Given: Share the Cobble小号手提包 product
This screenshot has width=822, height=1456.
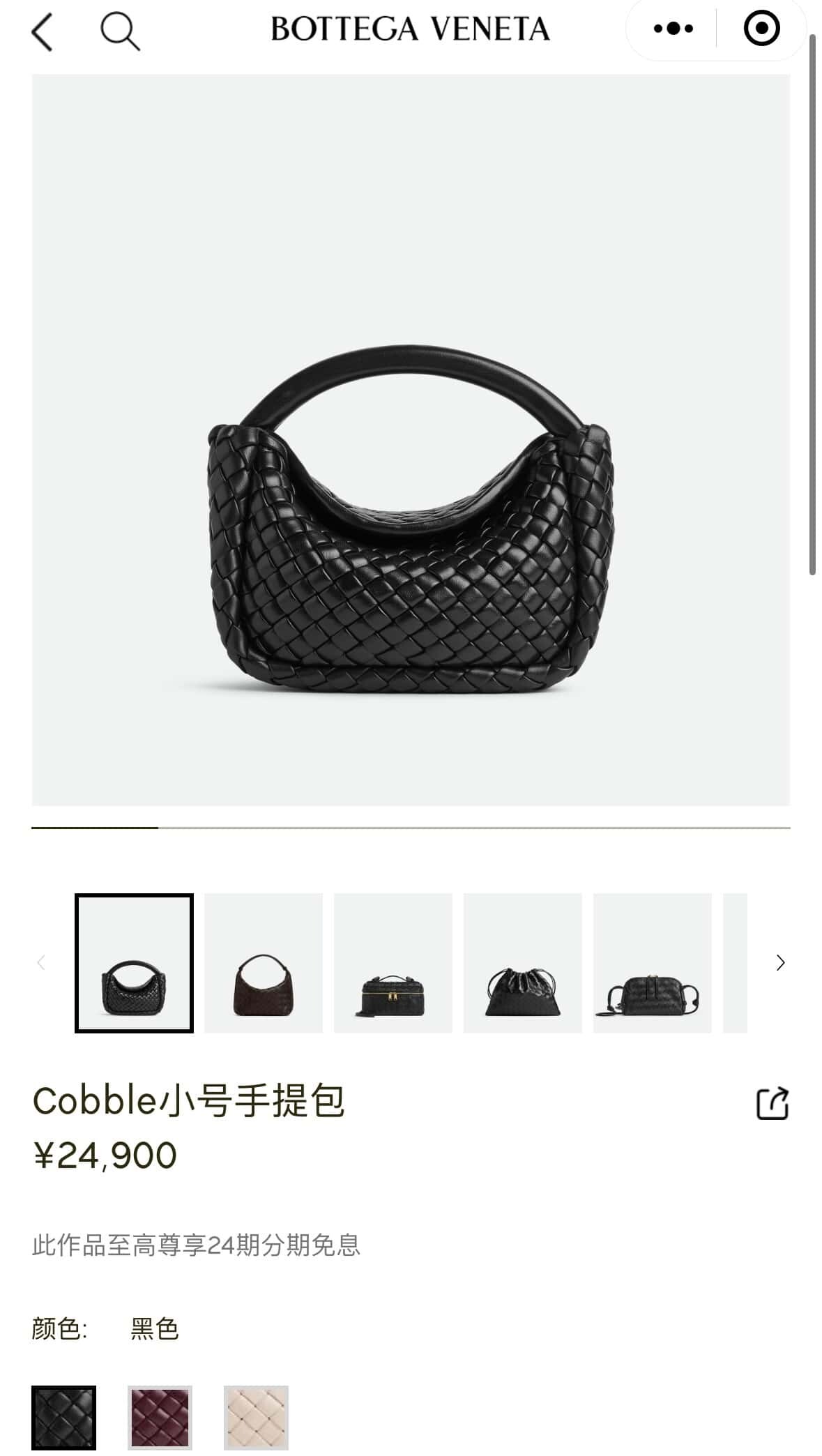Looking at the screenshot, I should (x=772, y=1103).
